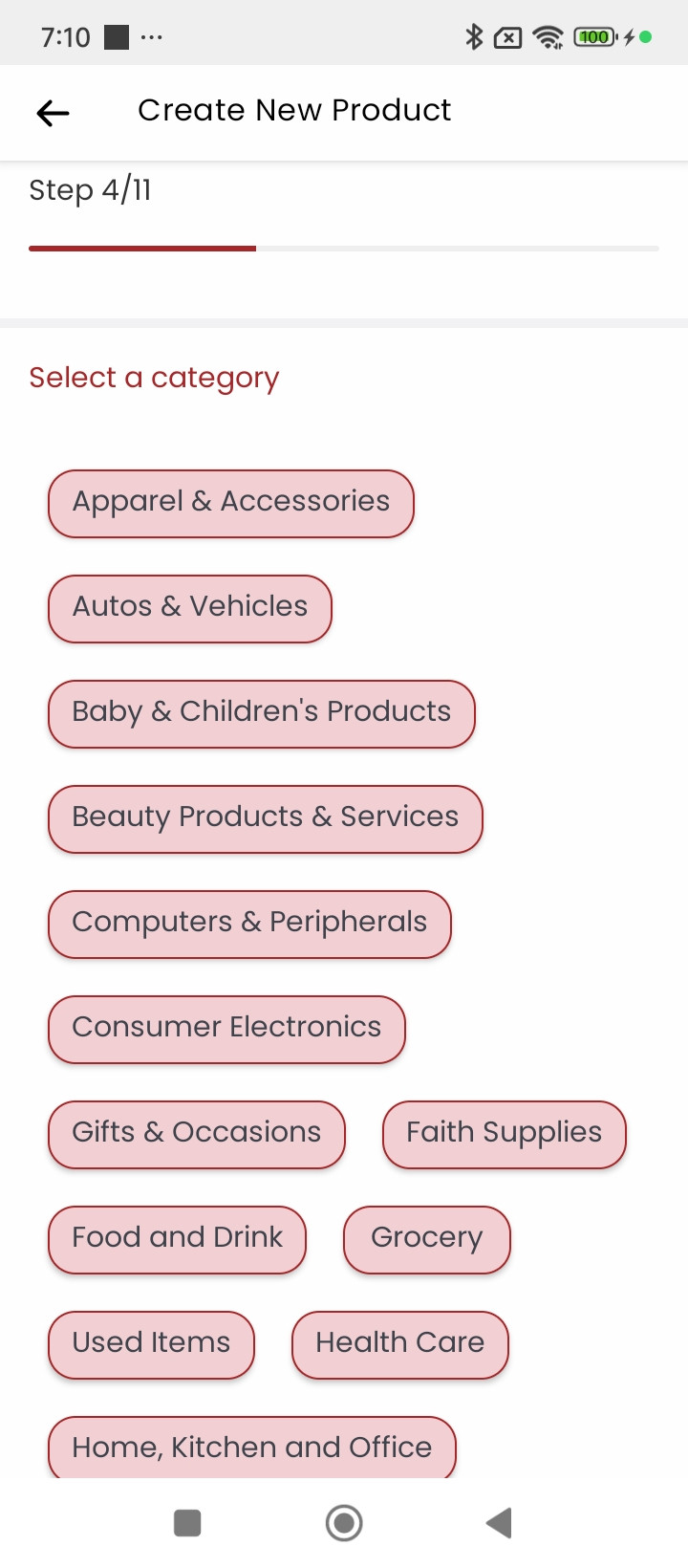Image resolution: width=688 pixels, height=1568 pixels.
Task: Choose the Faith Supplies chip
Action: (x=504, y=1134)
